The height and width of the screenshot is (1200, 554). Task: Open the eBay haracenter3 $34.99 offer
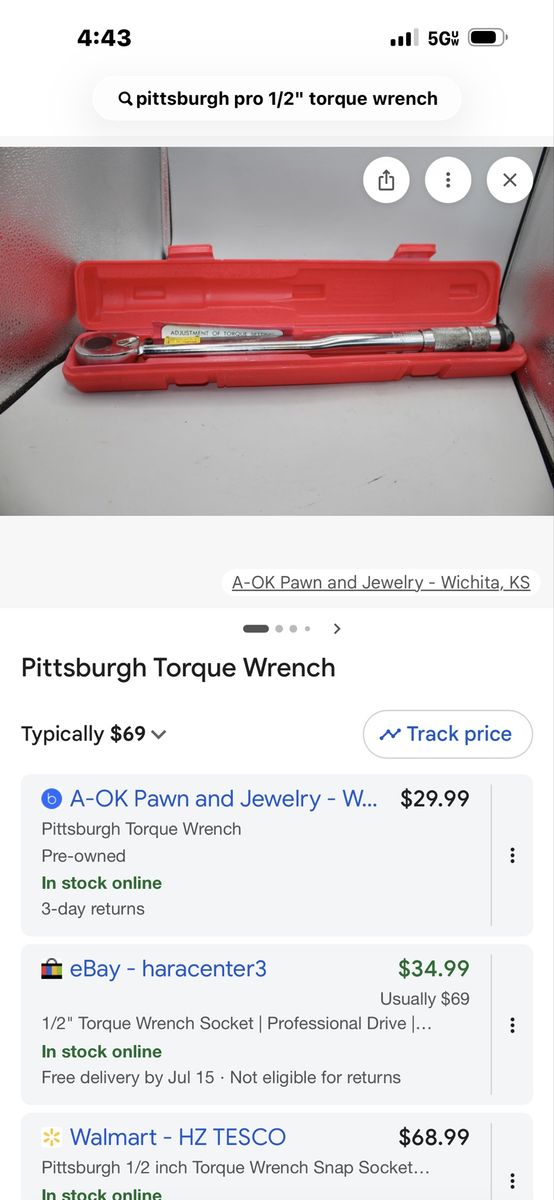tap(256, 1025)
